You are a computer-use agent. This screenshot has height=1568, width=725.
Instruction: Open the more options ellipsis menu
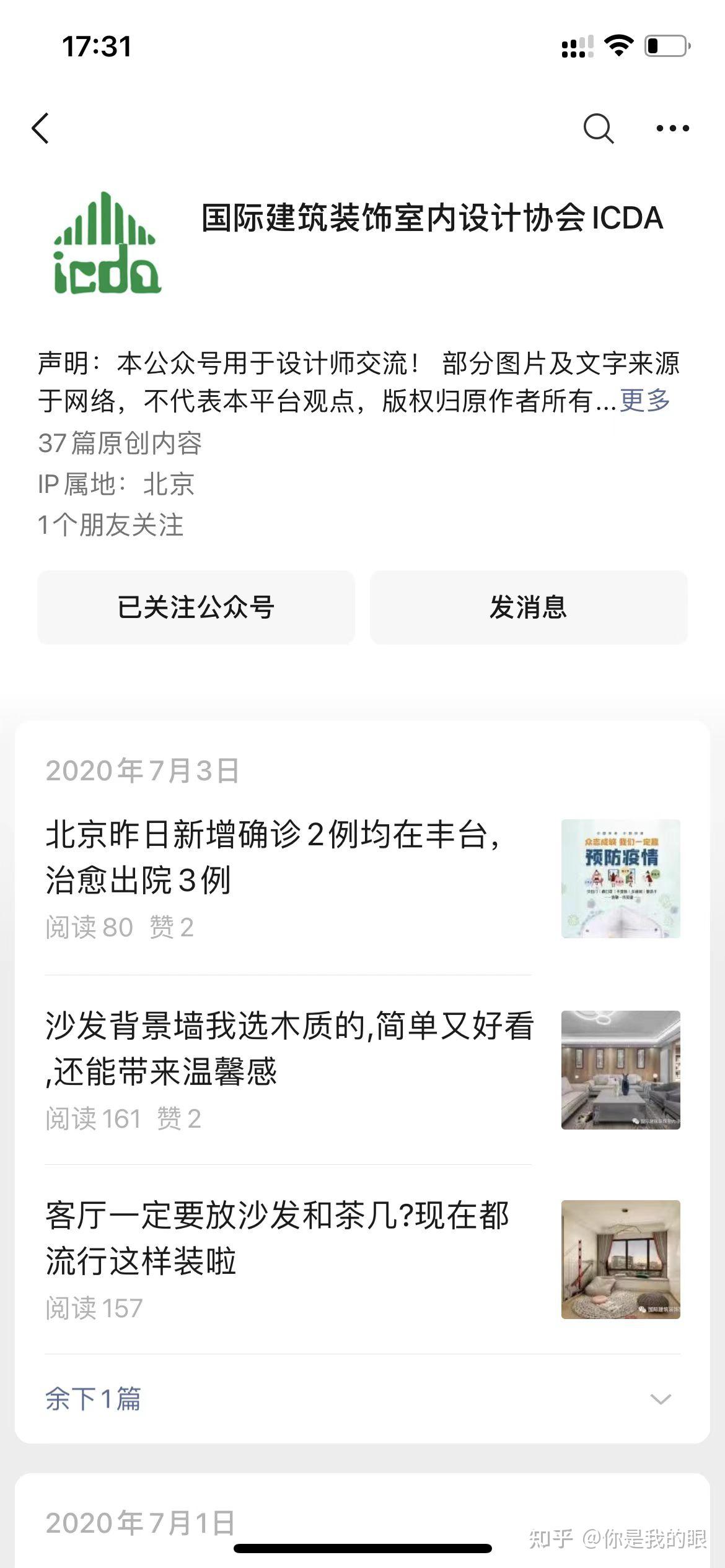click(x=671, y=128)
